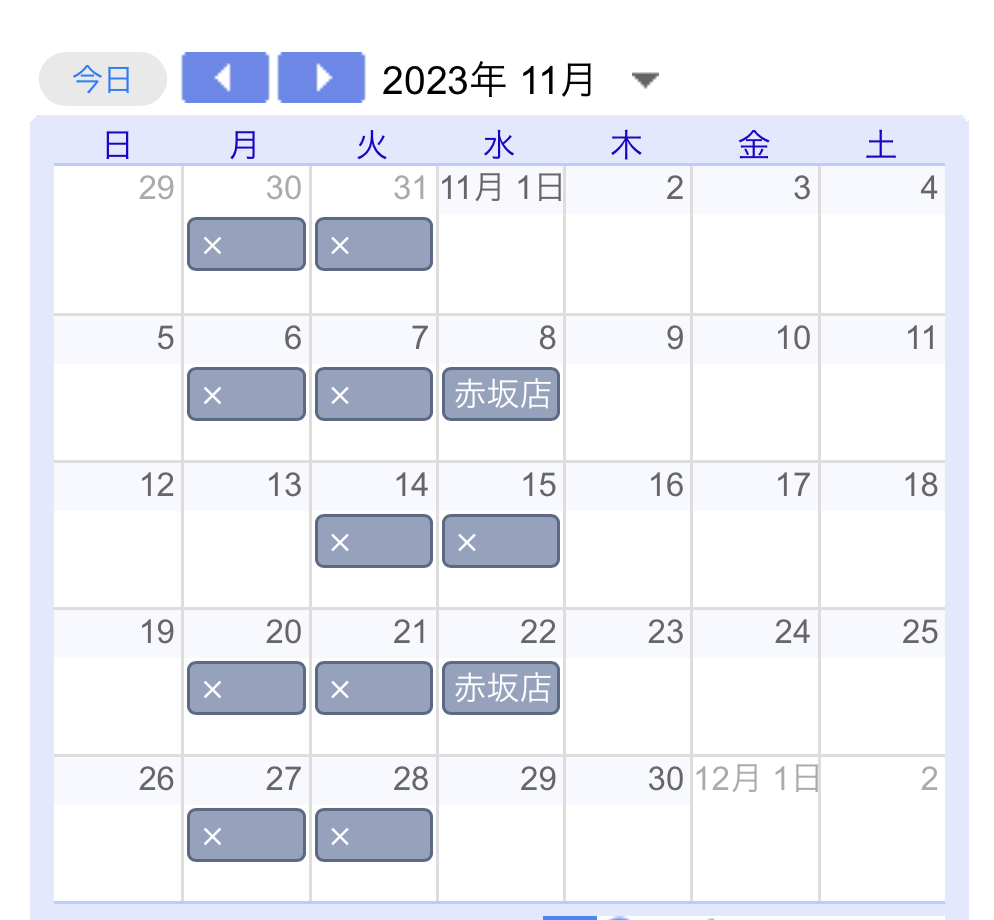Open the × event on October 31
The width and height of the screenshot is (994, 920).
click(374, 245)
